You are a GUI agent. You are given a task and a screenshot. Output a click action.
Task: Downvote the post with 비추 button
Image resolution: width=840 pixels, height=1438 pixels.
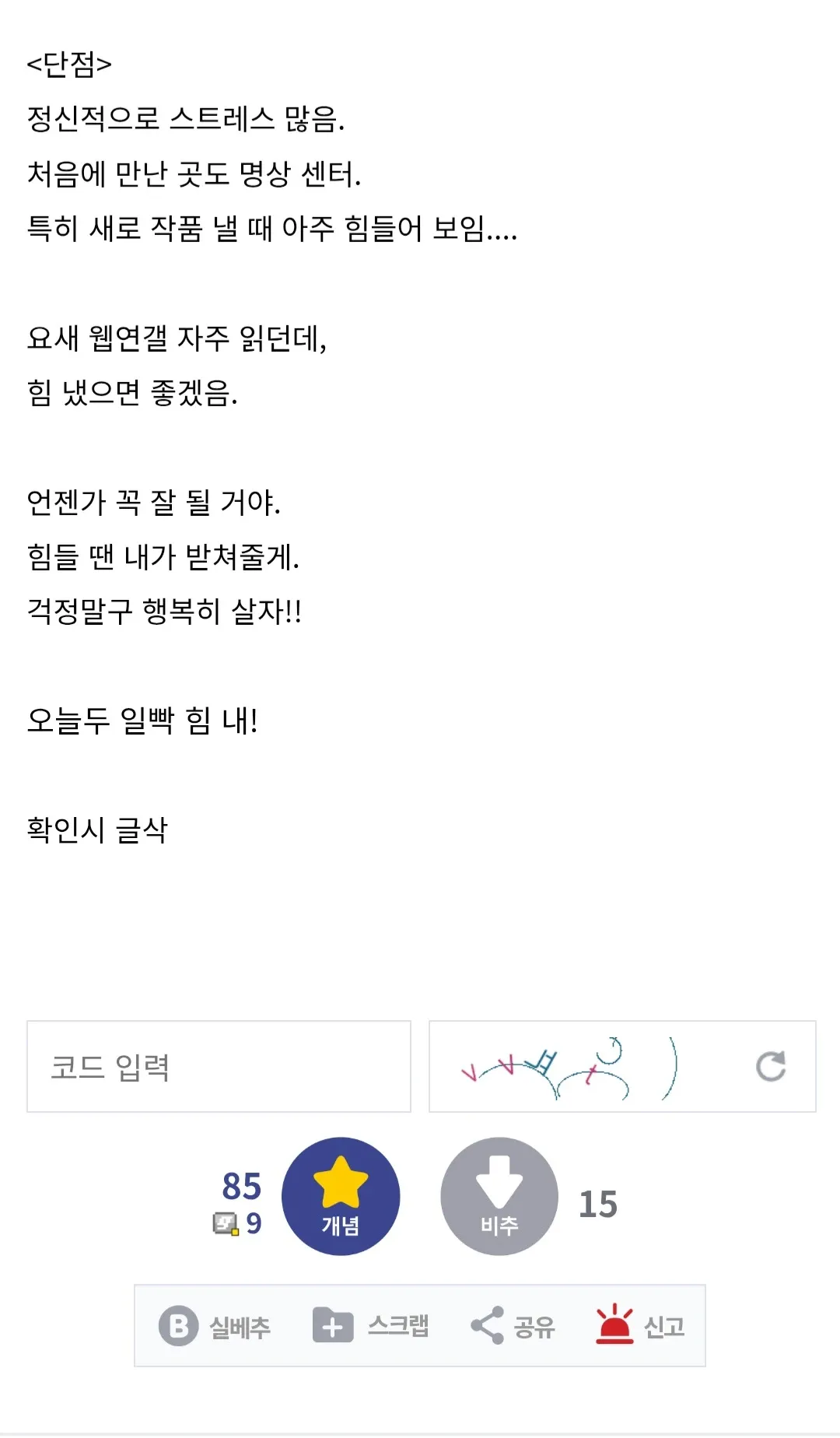(x=498, y=1197)
